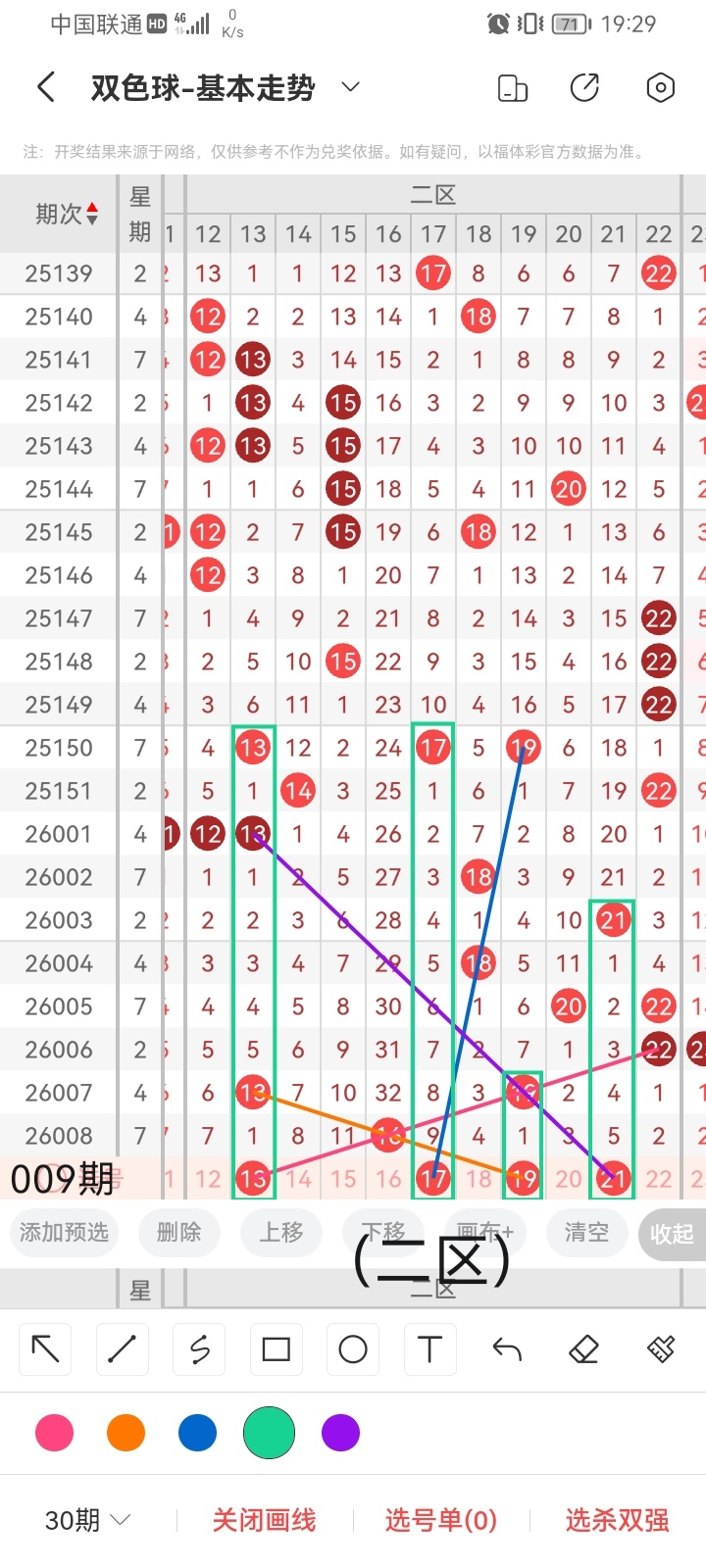Move preselection row up with 上移
The image size is (706, 1568).
[281, 1232]
